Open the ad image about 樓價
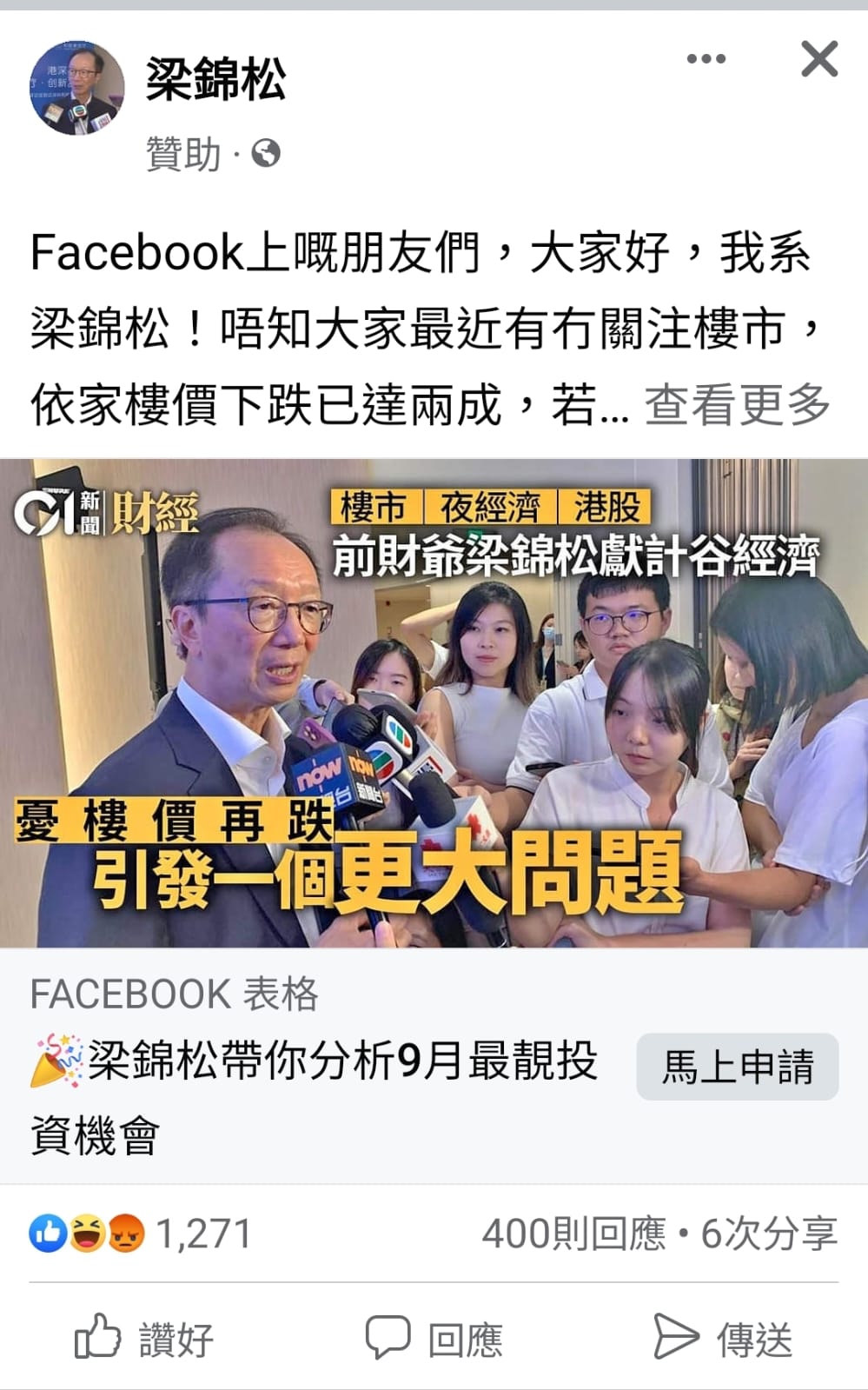The width and height of the screenshot is (868, 1390). coord(434,702)
